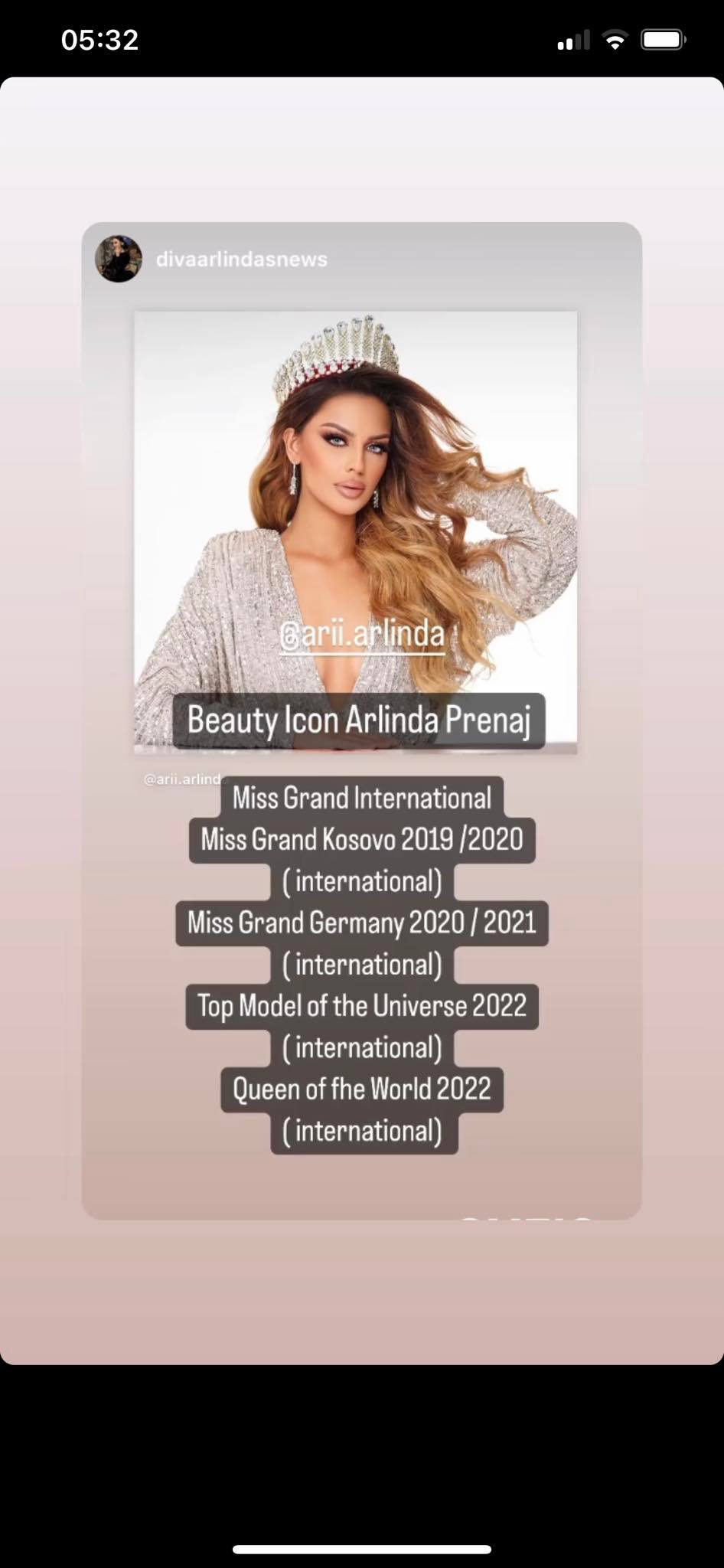Image resolution: width=724 pixels, height=1568 pixels.
Task: Open the shared post from divaarlindasnews
Action: tap(355, 532)
